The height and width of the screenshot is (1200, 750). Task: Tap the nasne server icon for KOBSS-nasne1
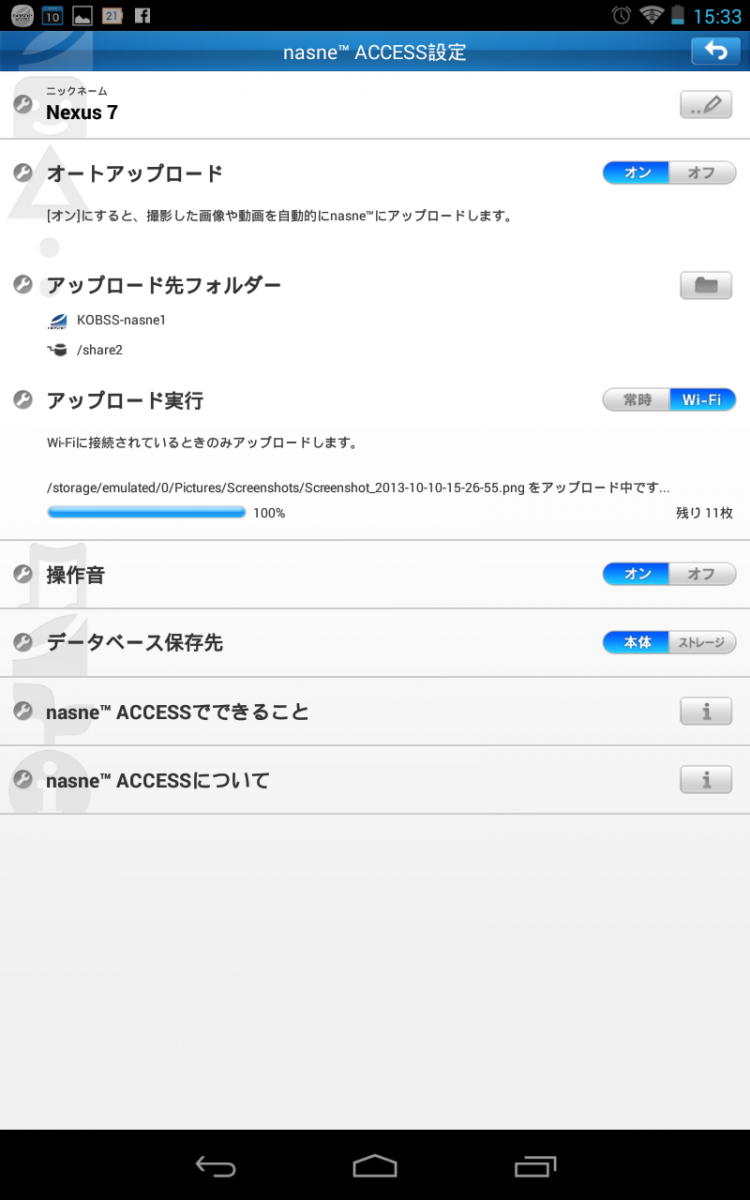point(56,320)
